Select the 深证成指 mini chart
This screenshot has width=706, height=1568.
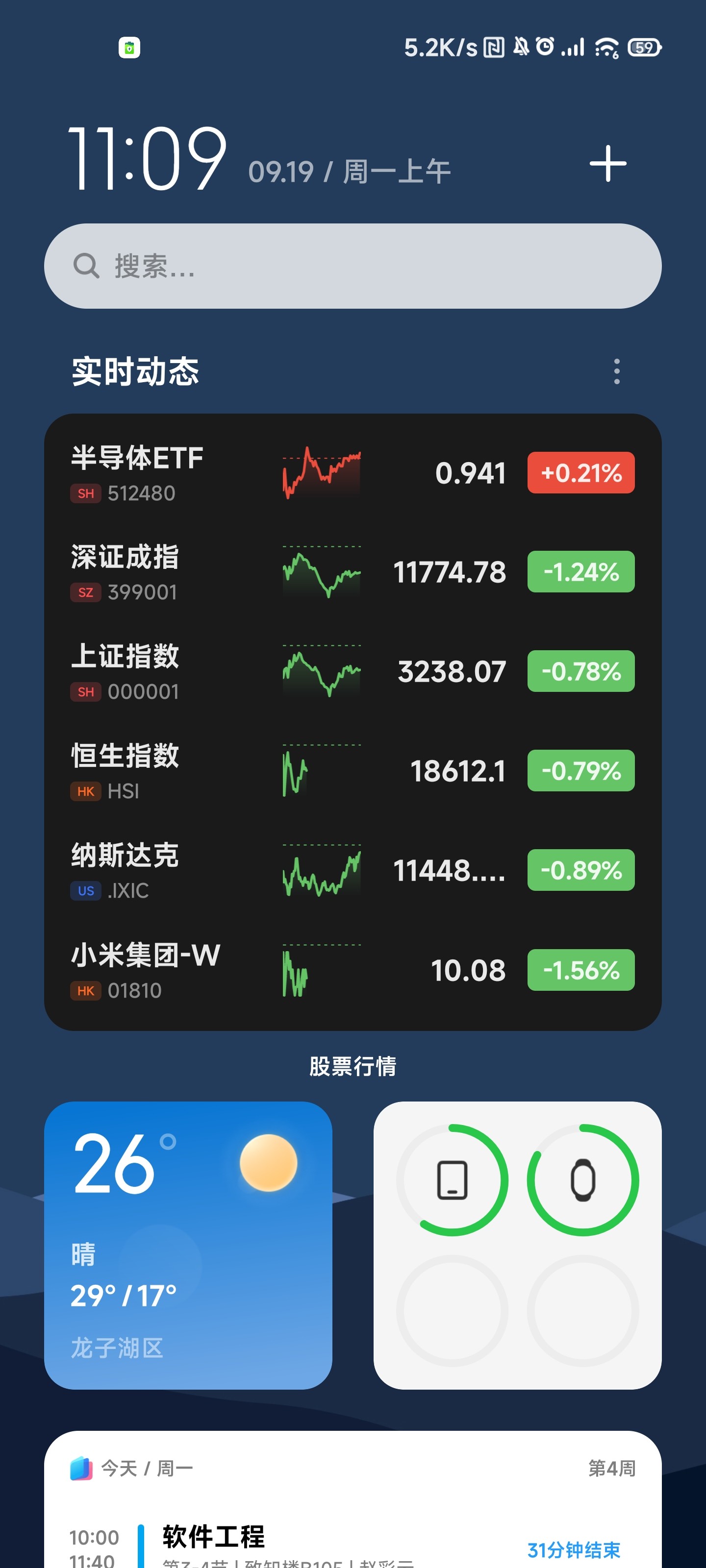(321, 571)
